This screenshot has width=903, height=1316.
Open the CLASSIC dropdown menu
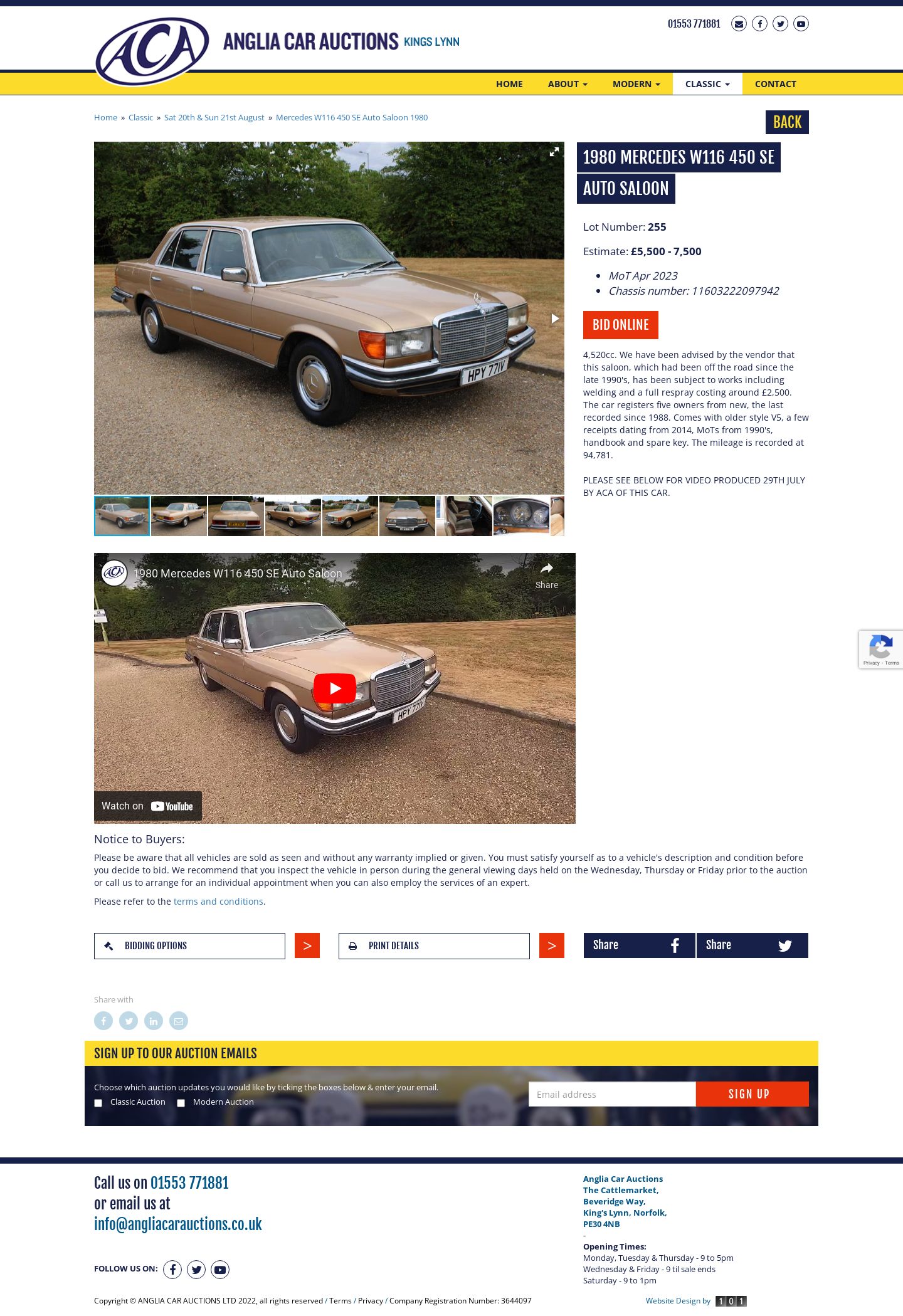(707, 84)
